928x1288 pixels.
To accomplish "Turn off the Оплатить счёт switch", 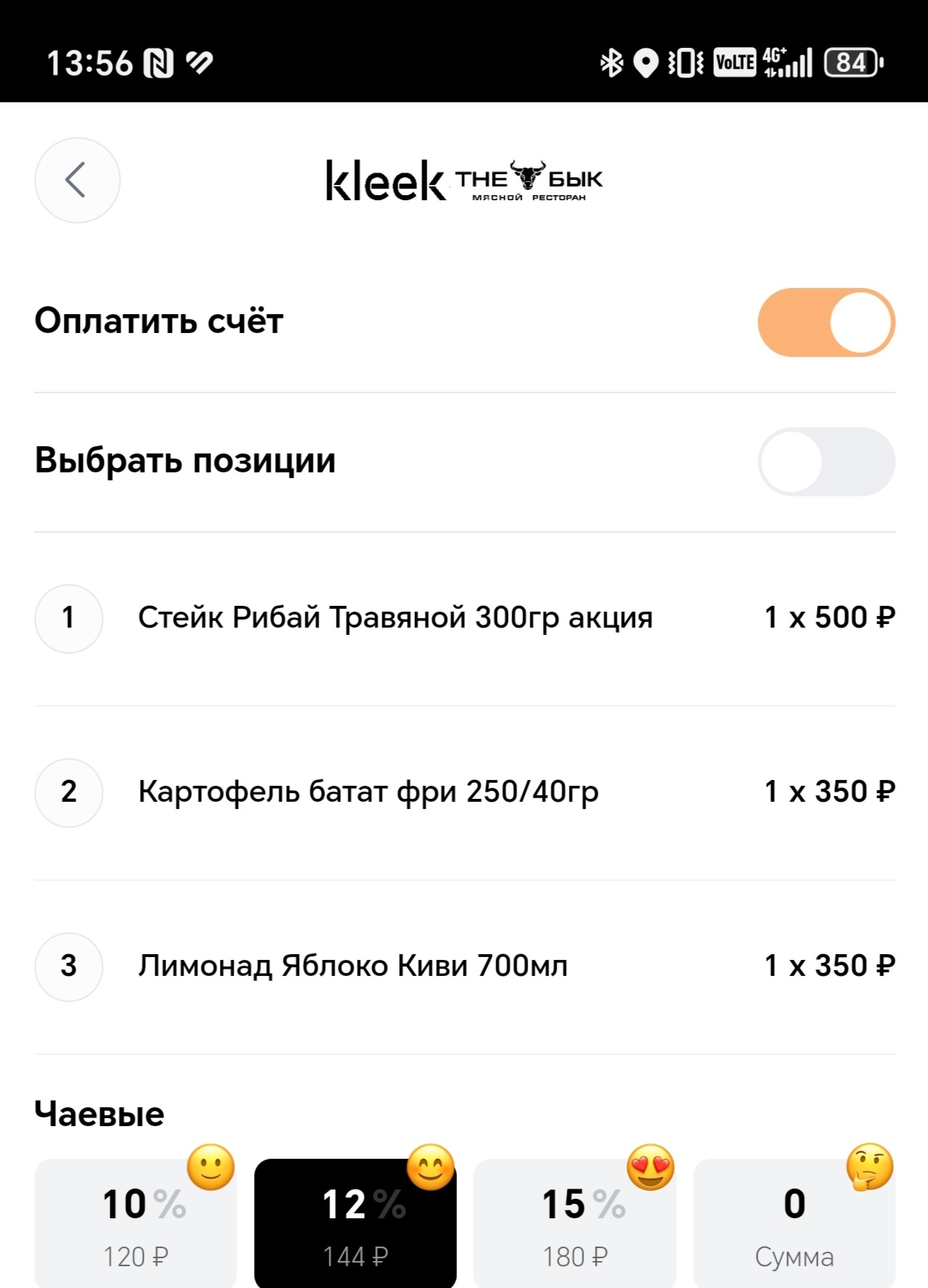I will coord(826,322).
